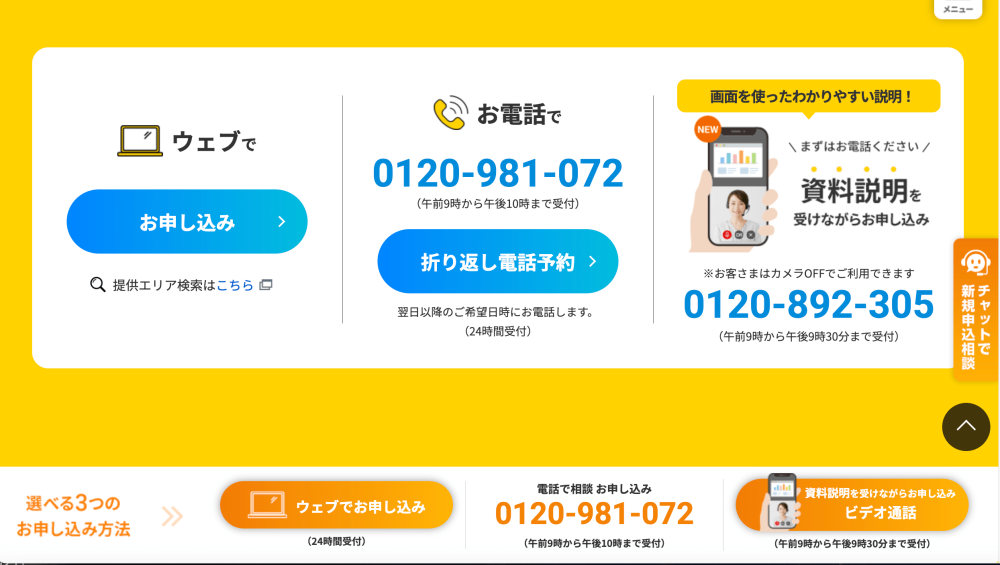Screen dimensions: 1000x565
Task: Tap the scroll-to-top arrow button
Action: click(965, 427)
